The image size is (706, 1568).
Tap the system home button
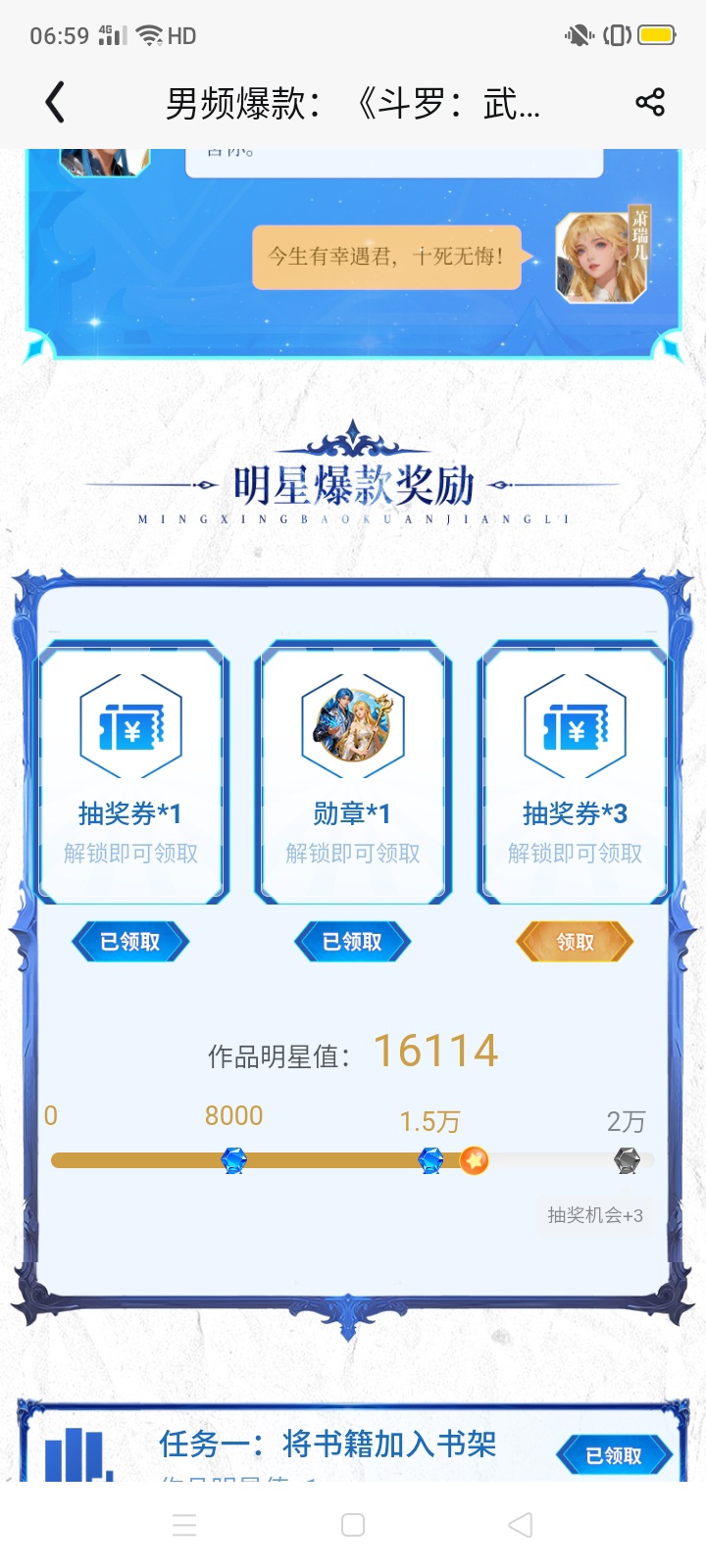pos(353,1525)
